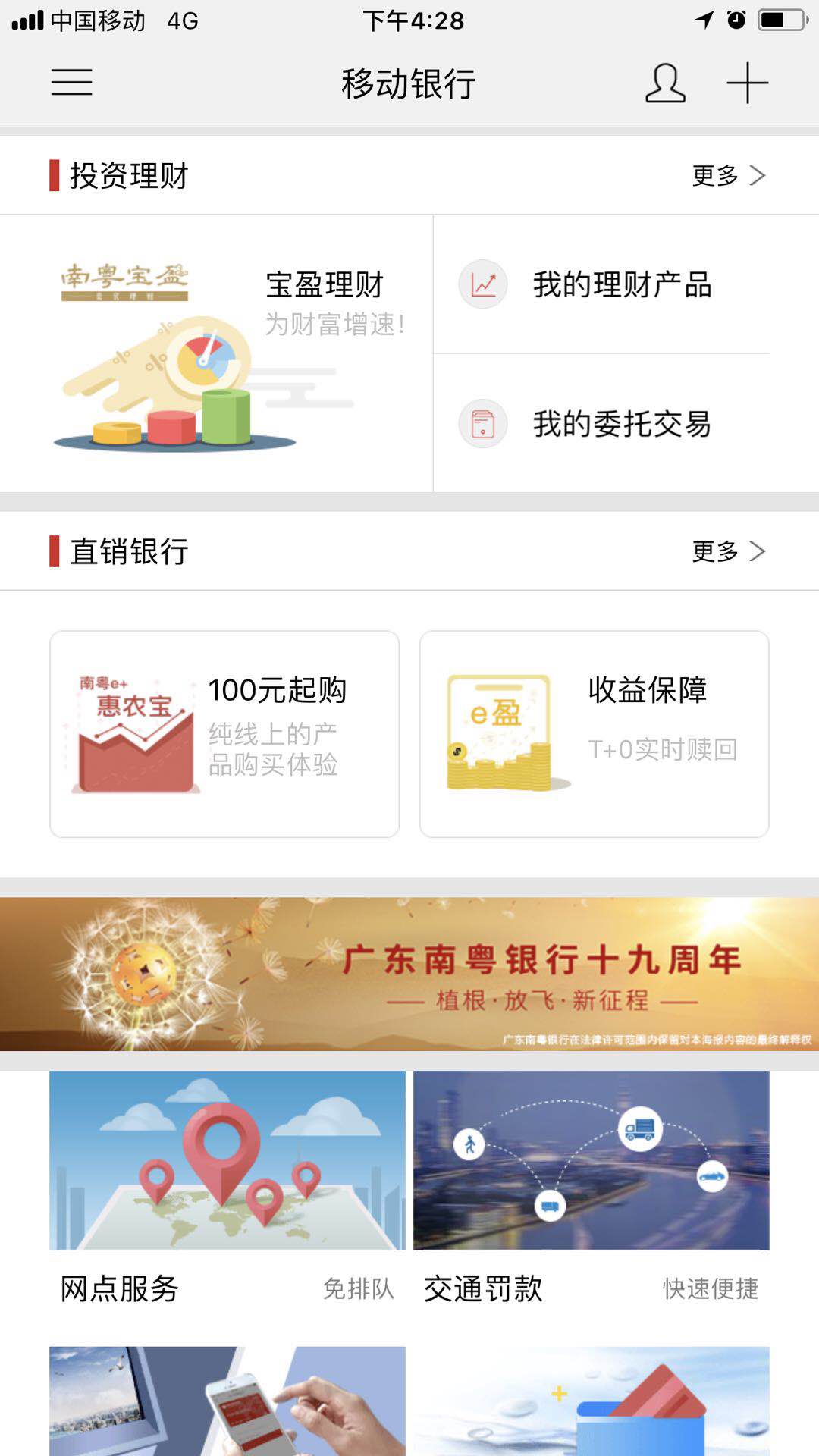Image resolution: width=819 pixels, height=1456 pixels.
Task: Open the tile with the wallet and card picture
Action: 591,1401
